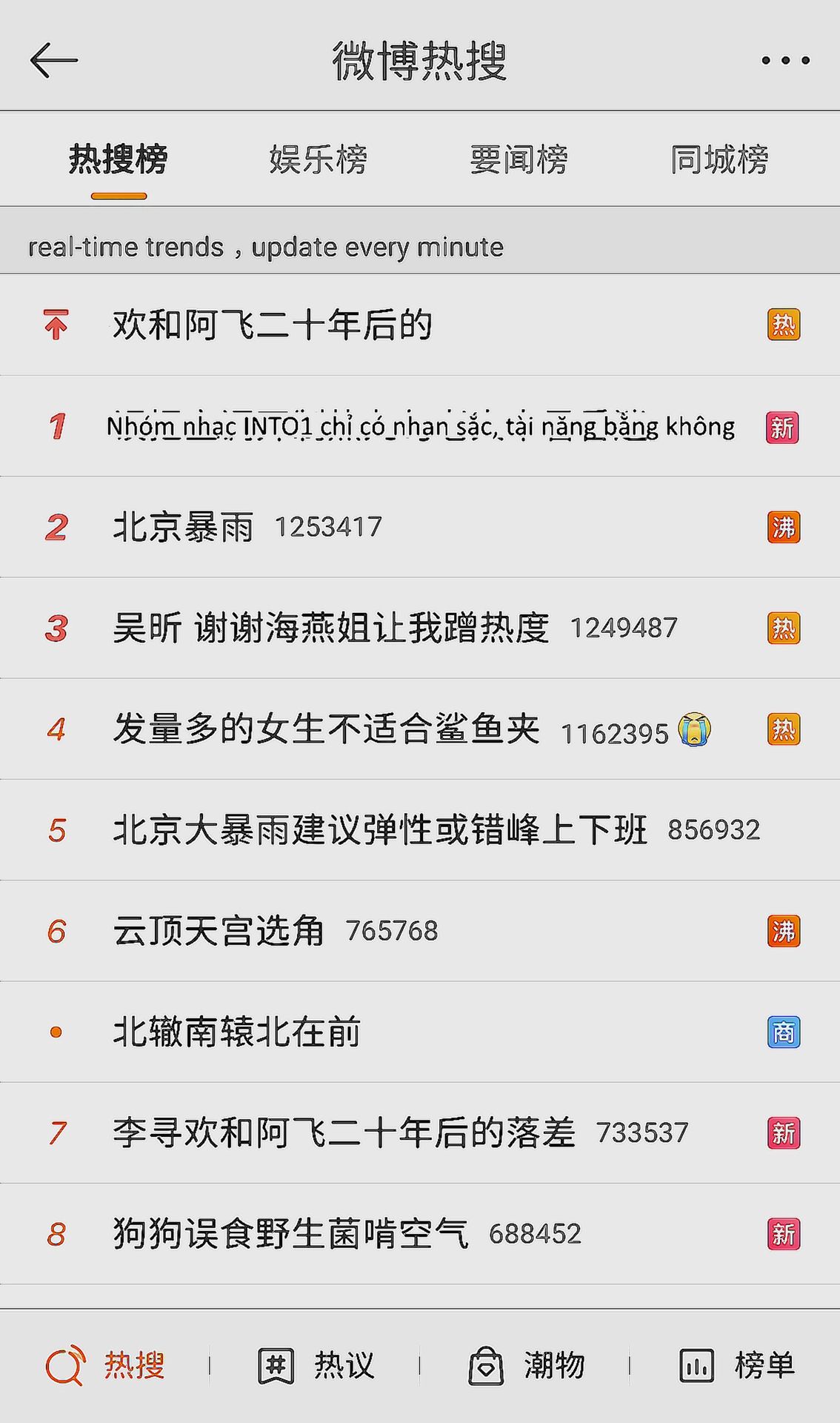Select the 热搜榜 tab
This screenshot has width=840, height=1423.
tap(119, 159)
